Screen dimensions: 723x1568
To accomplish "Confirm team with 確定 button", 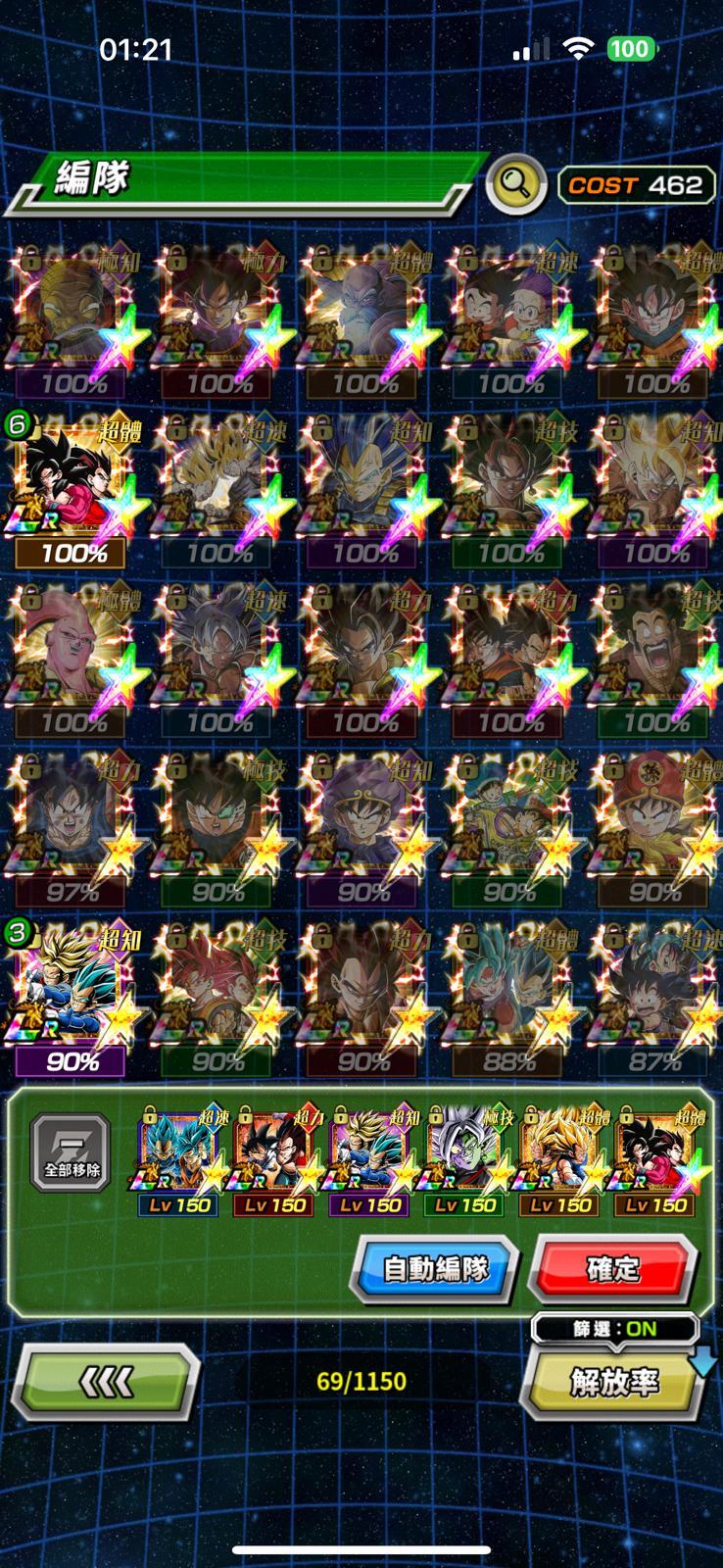I will tap(613, 1268).
